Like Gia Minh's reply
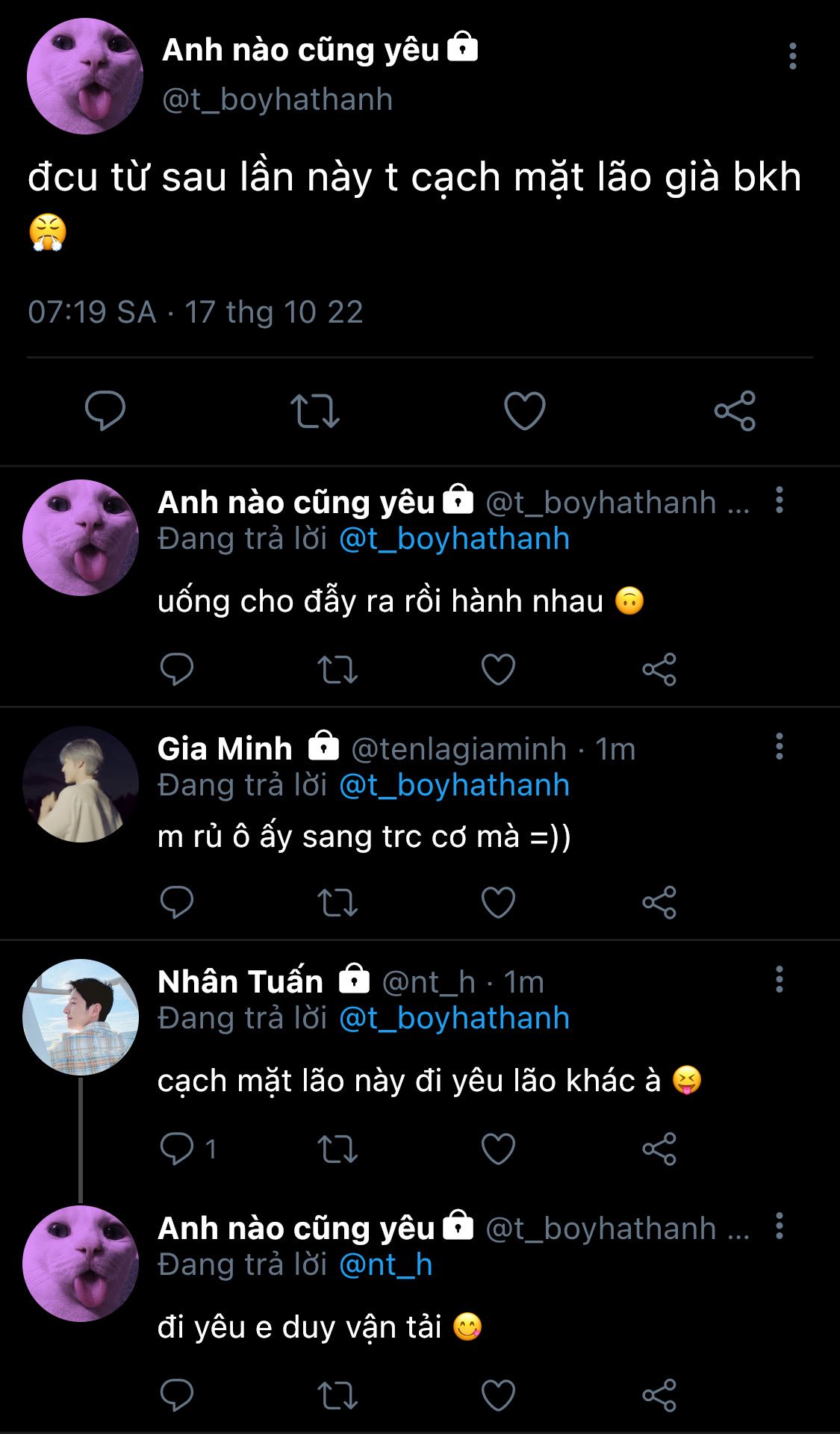Screen dimensions: 840x1434 498,902
